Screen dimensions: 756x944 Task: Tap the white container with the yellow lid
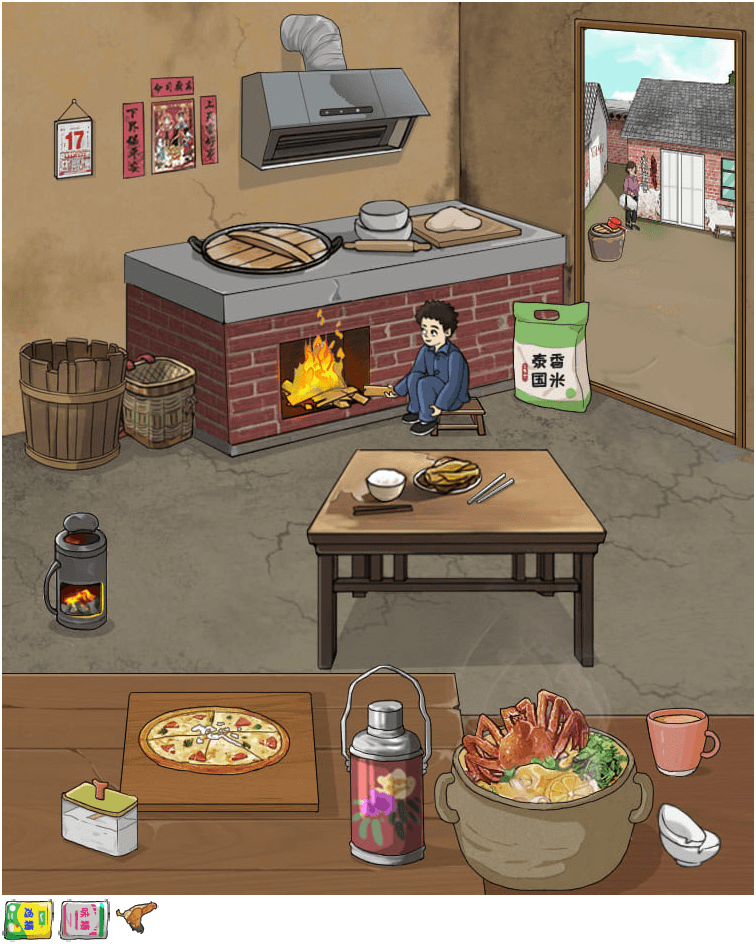pos(99,820)
